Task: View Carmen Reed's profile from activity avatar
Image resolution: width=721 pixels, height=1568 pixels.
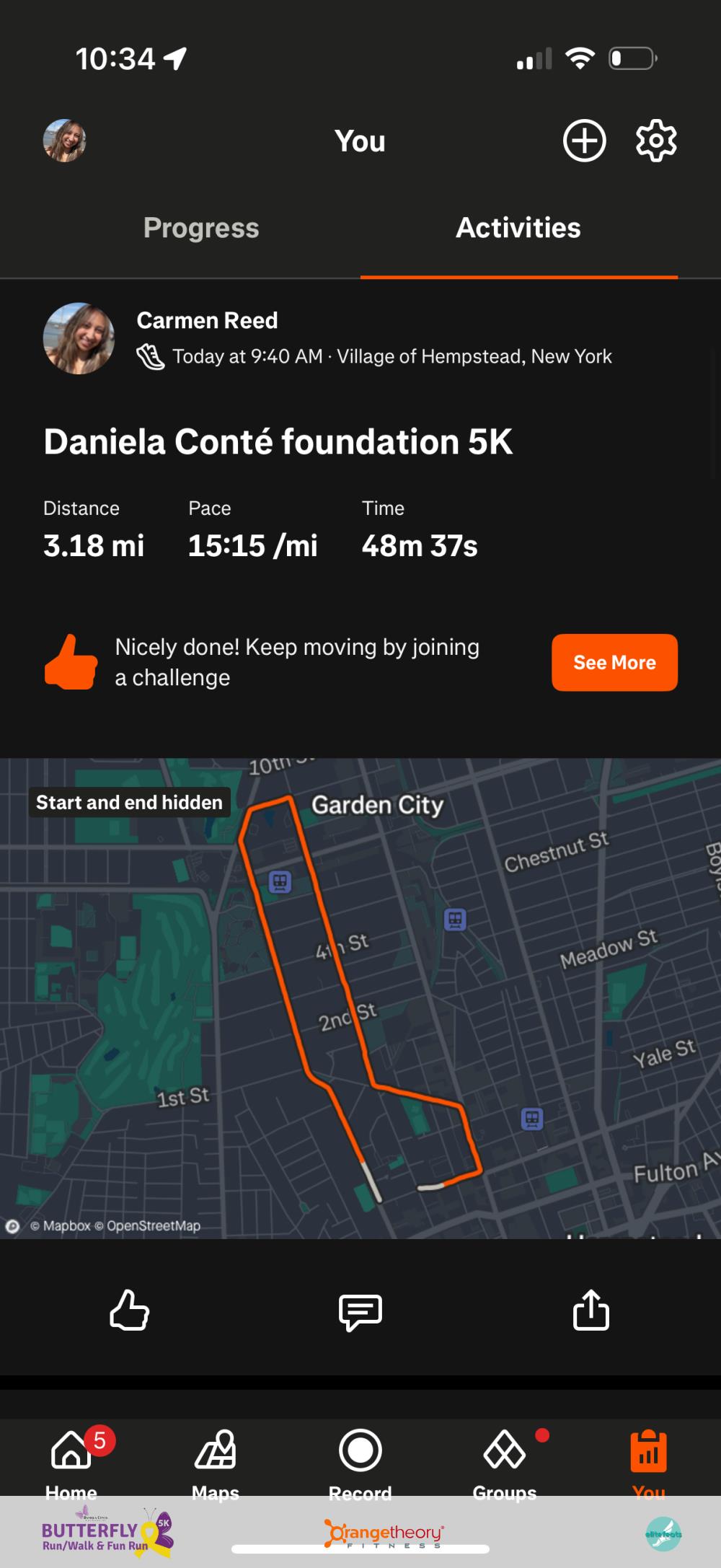Action: pyautogui.click(x=79, y=338)
